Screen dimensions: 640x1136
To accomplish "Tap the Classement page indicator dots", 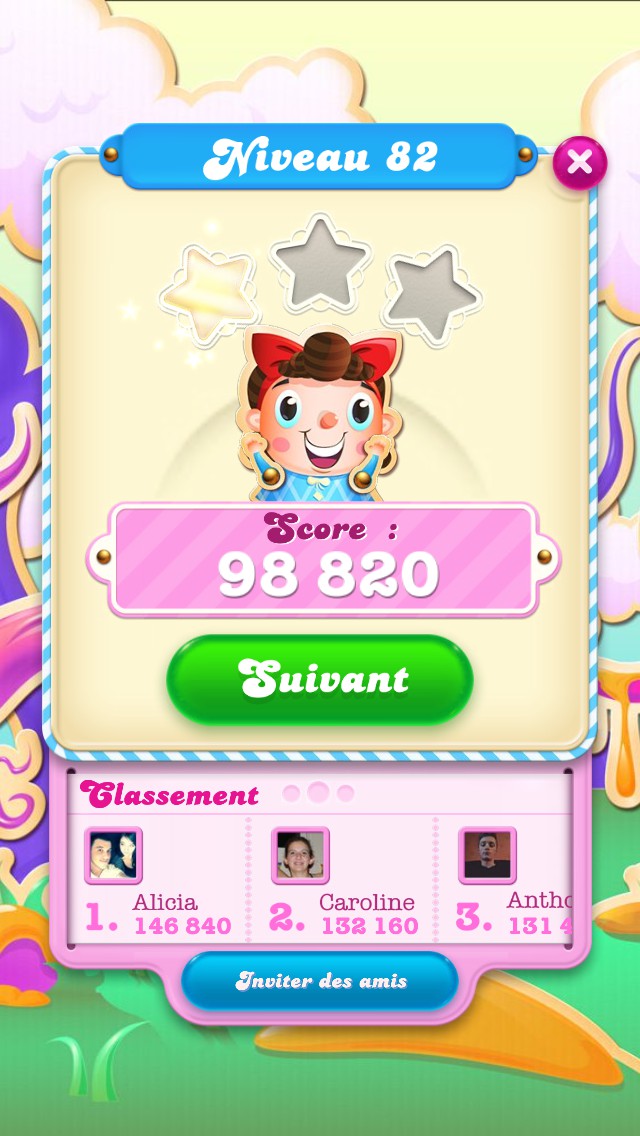I will point(318,793).
